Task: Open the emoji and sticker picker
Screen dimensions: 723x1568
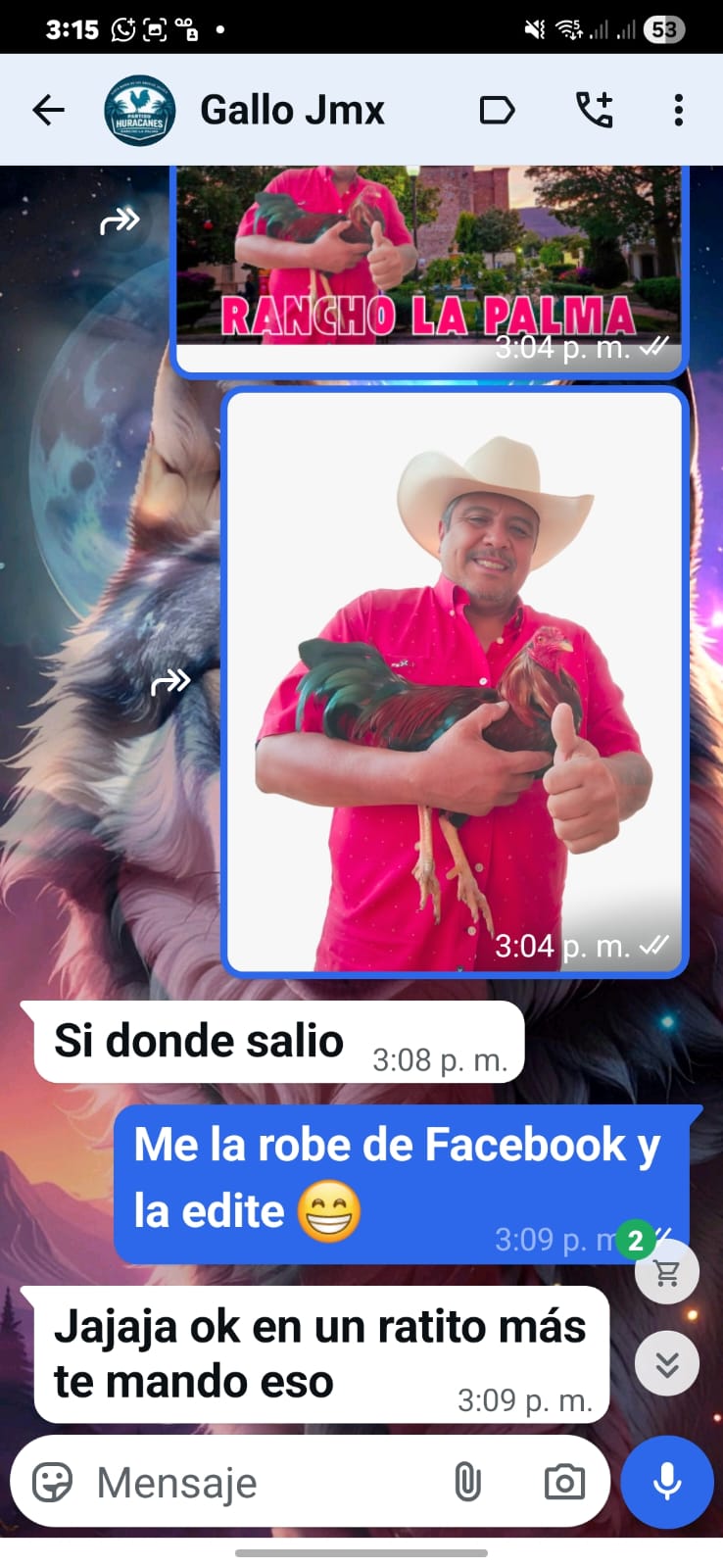Action: [x=53, y=1482]
